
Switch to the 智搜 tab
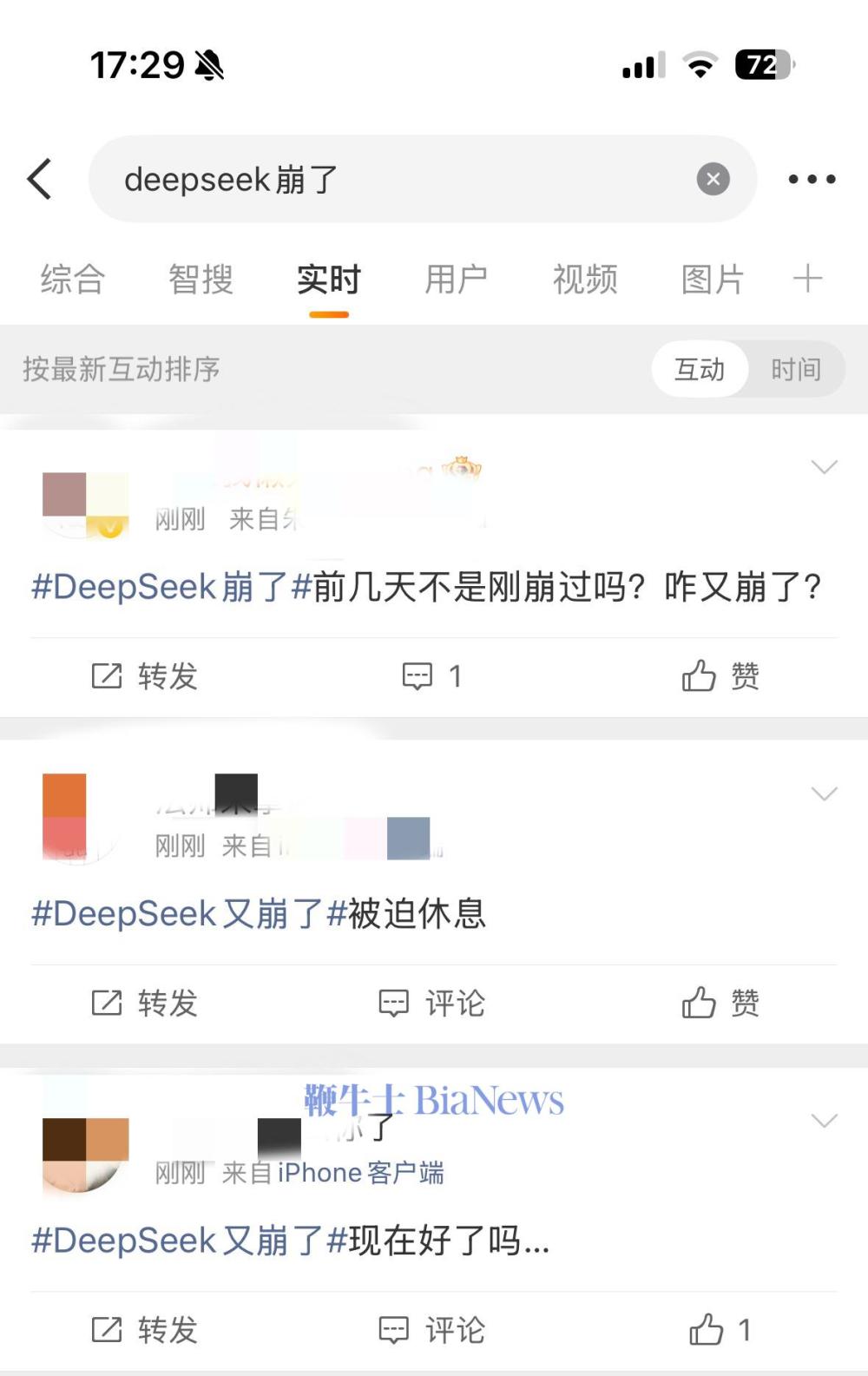click(201, 280)
